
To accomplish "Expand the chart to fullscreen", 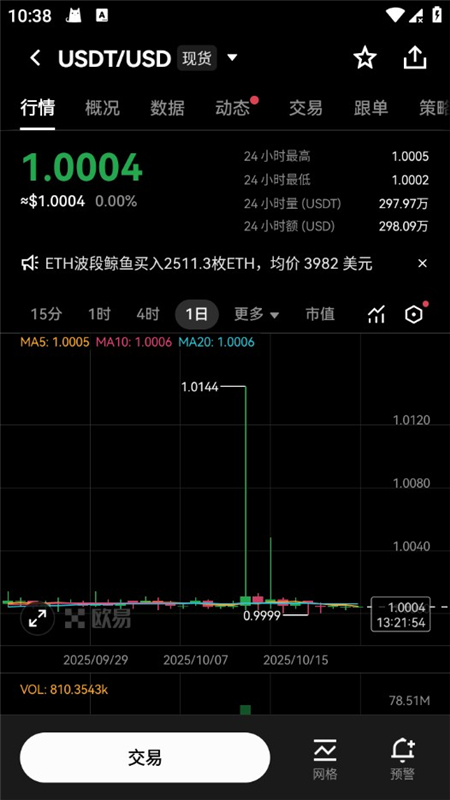I will pos(37,618).
